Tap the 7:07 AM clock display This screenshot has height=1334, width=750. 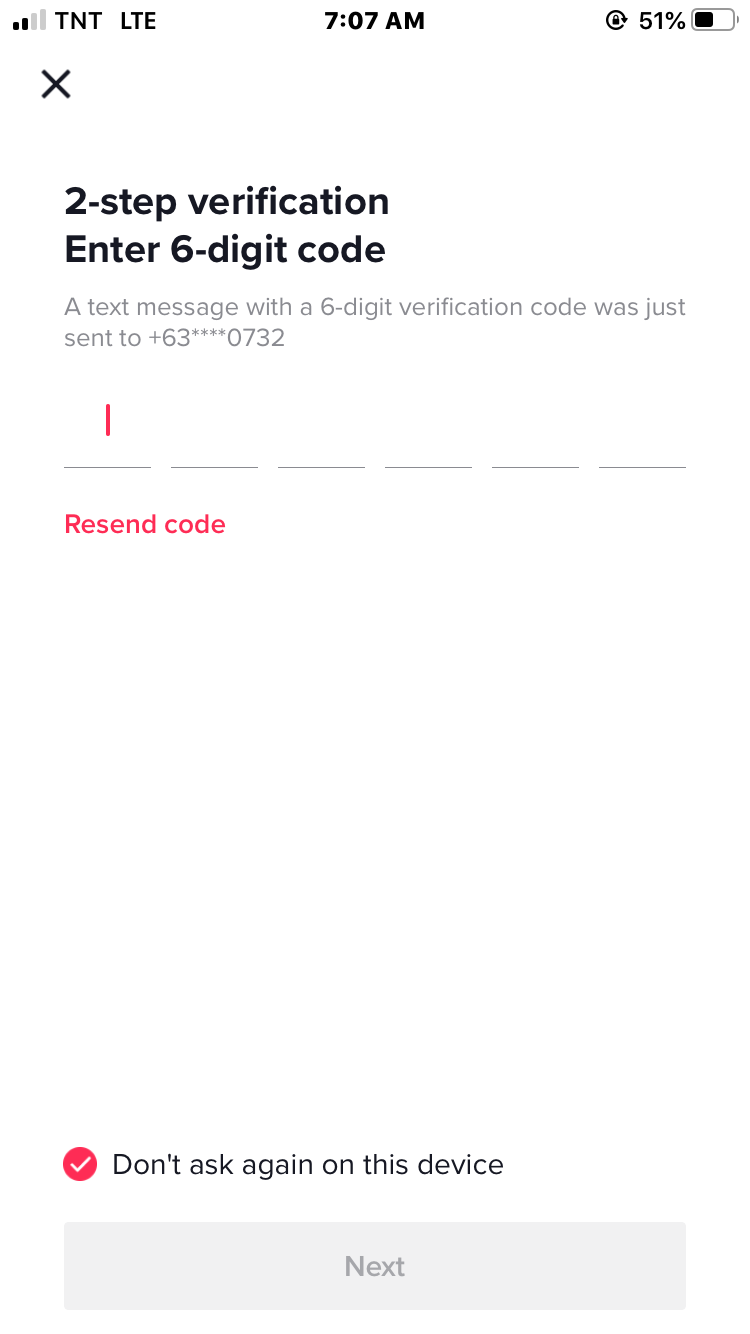pos(375,20)
